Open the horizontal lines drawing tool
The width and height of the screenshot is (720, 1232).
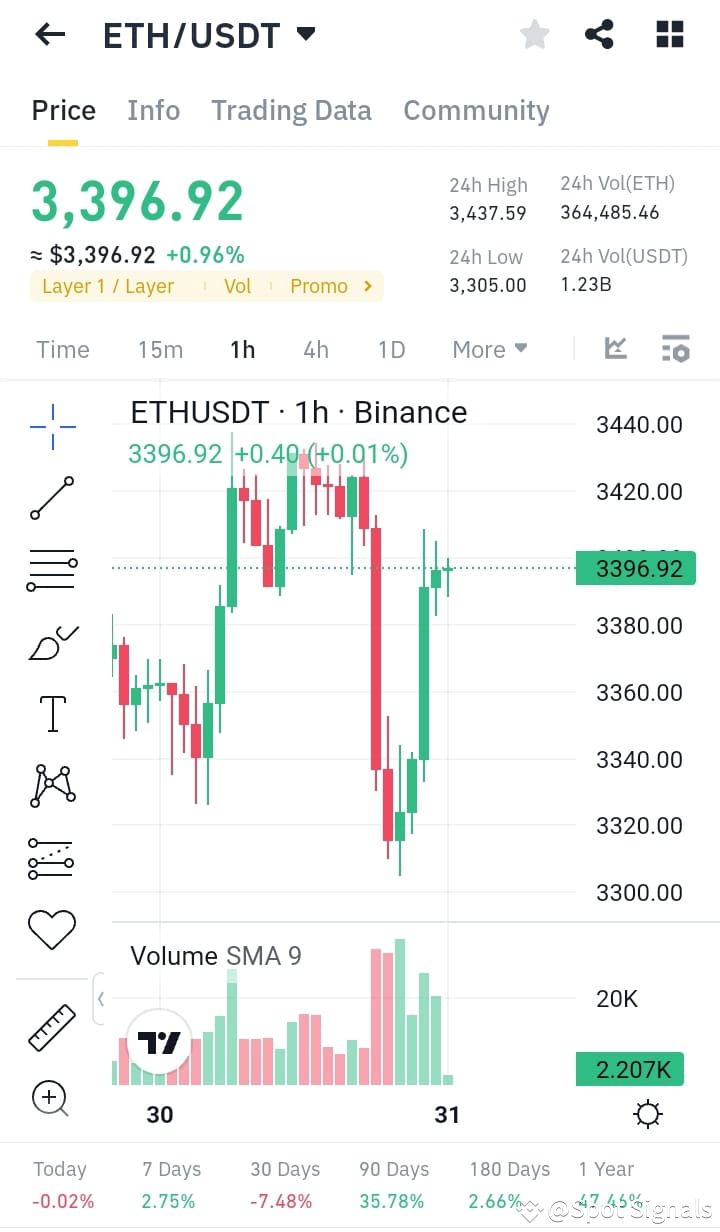(50, 568)
